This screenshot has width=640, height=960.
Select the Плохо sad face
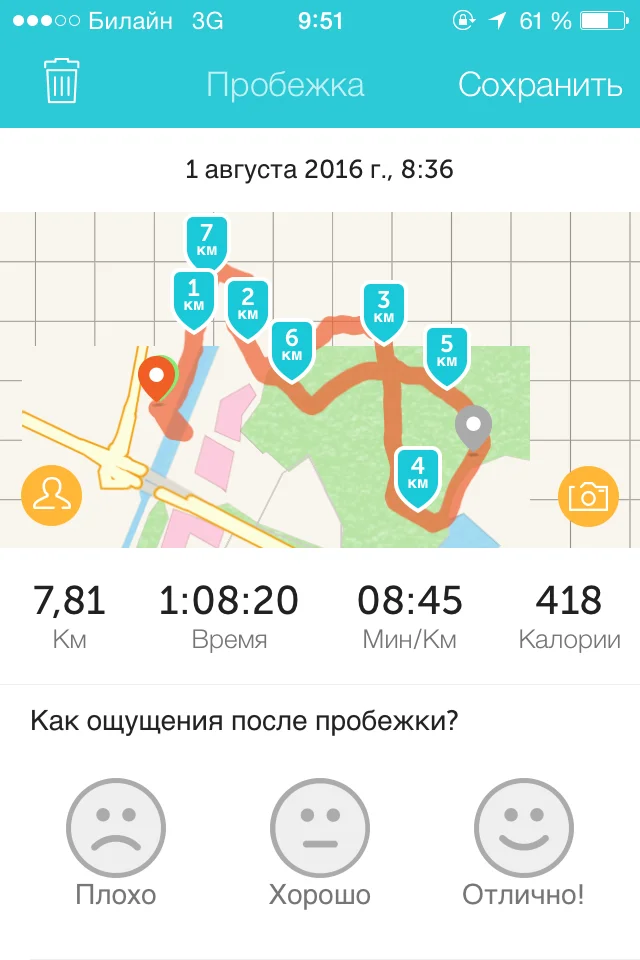point(116,829)
